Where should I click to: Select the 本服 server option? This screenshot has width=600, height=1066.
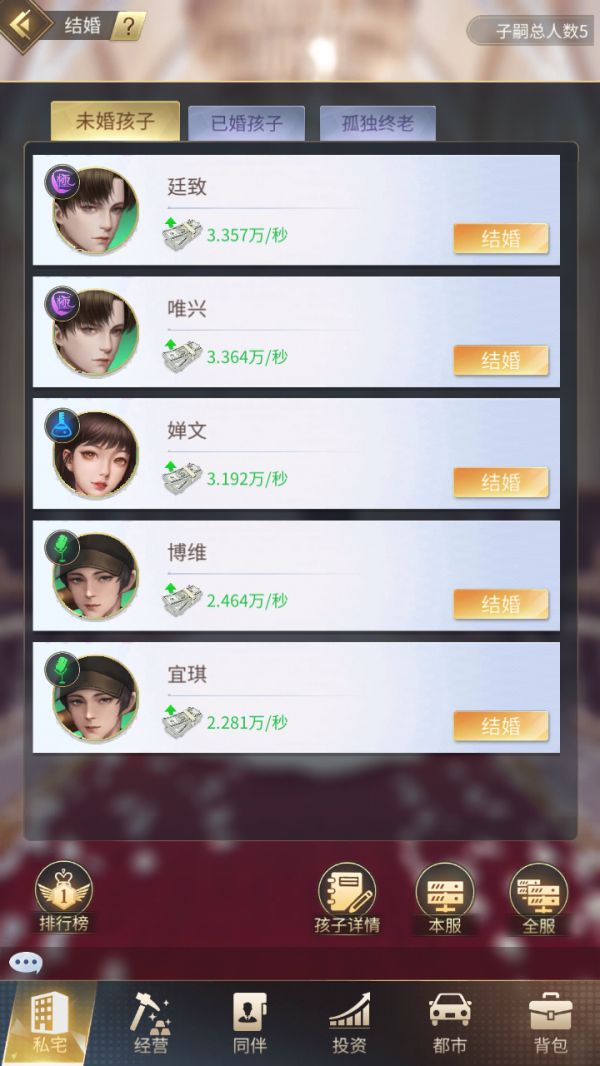(445, 897)
